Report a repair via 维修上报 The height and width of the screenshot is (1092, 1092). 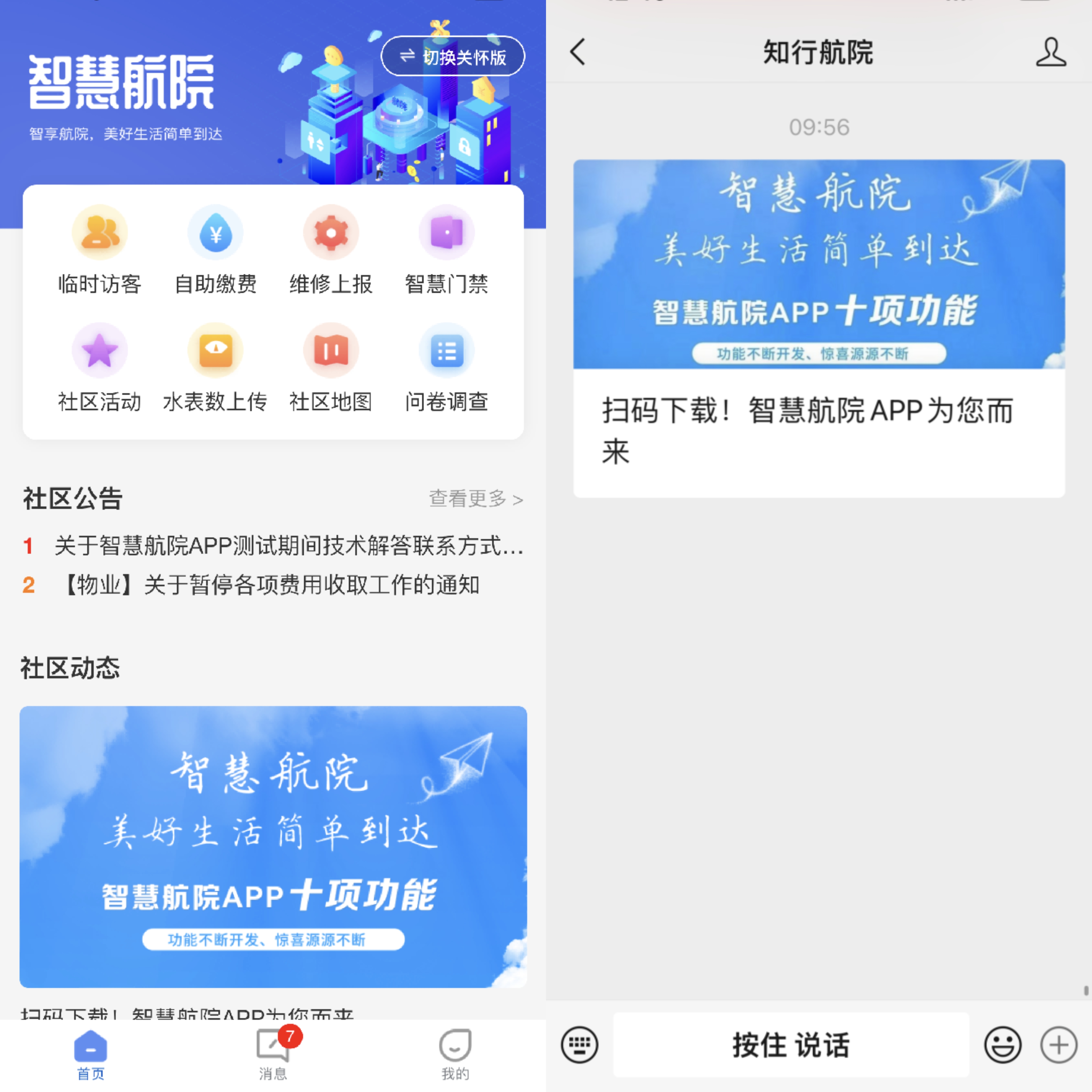tap(331, 249)
